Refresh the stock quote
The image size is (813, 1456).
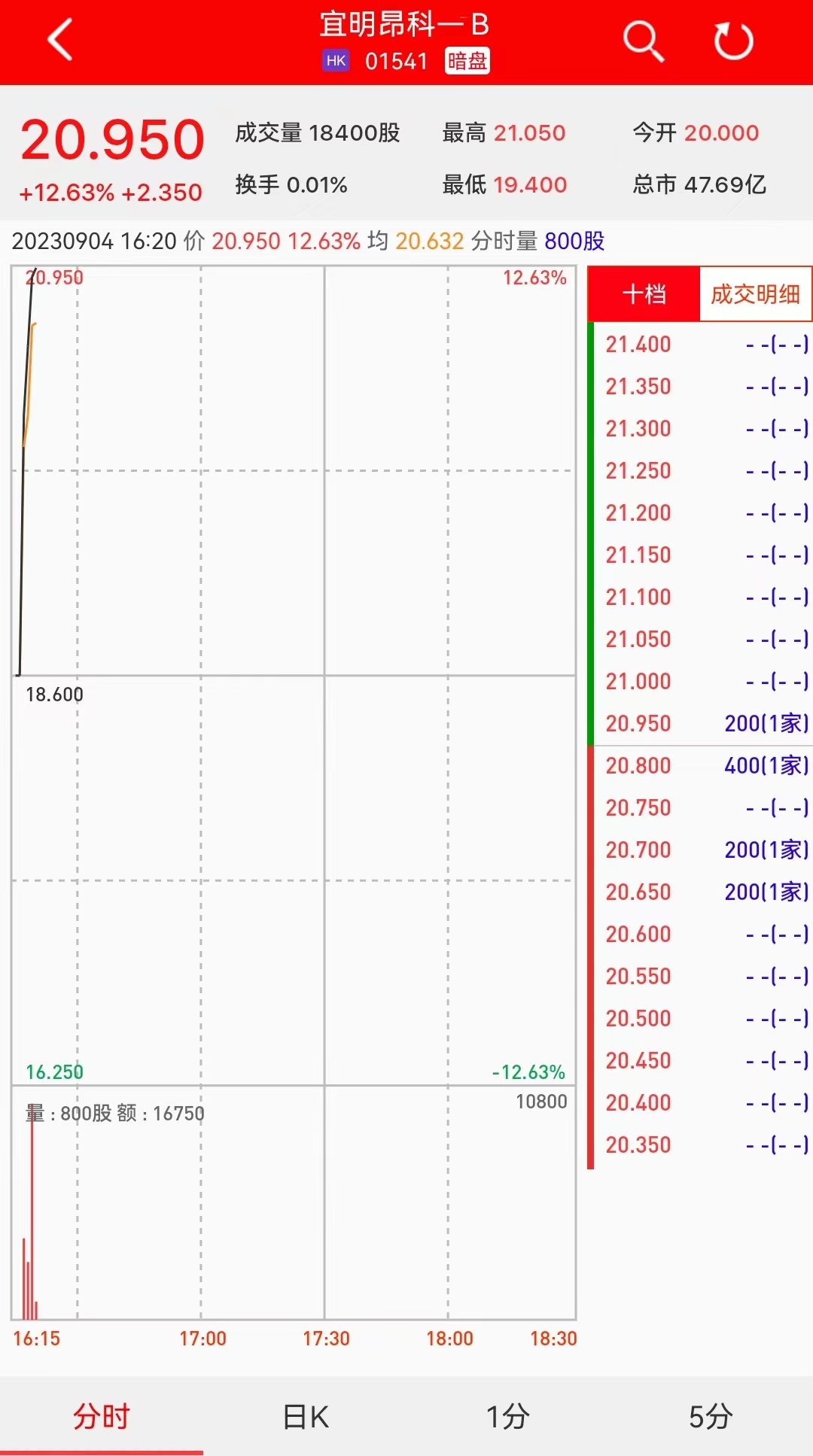[733, 41]
